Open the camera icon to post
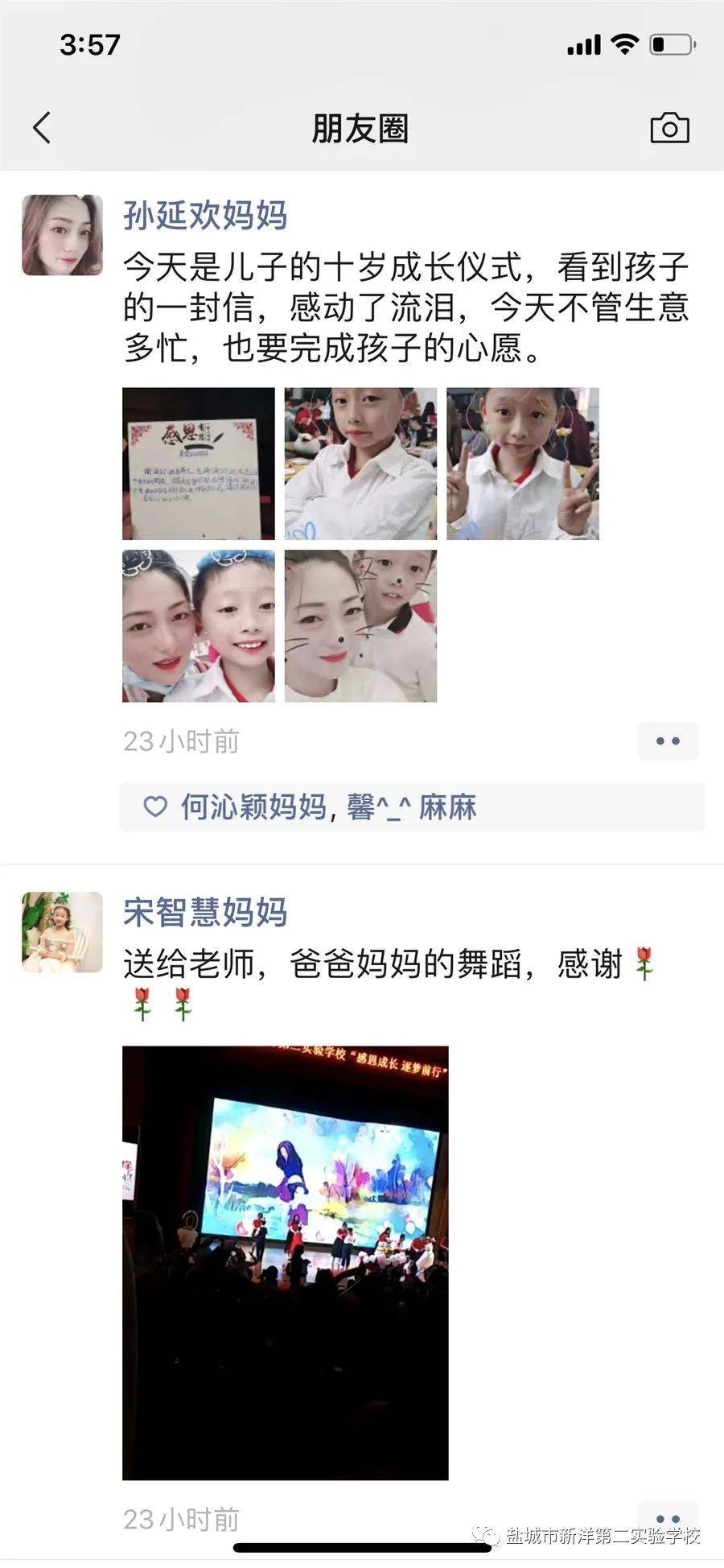This screenshot has height=1568, width=724. tap(669, 128)
